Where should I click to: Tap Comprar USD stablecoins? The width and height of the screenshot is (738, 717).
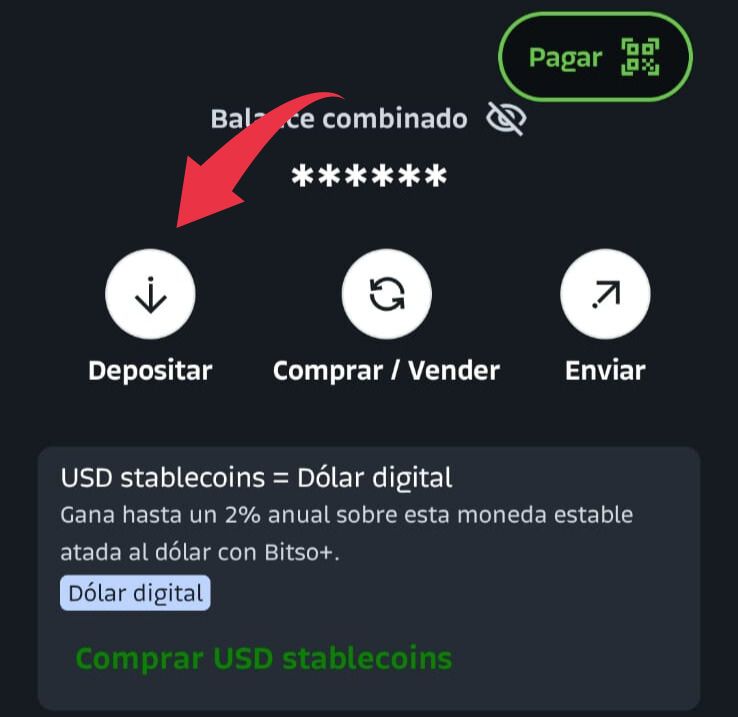point(264,658)
